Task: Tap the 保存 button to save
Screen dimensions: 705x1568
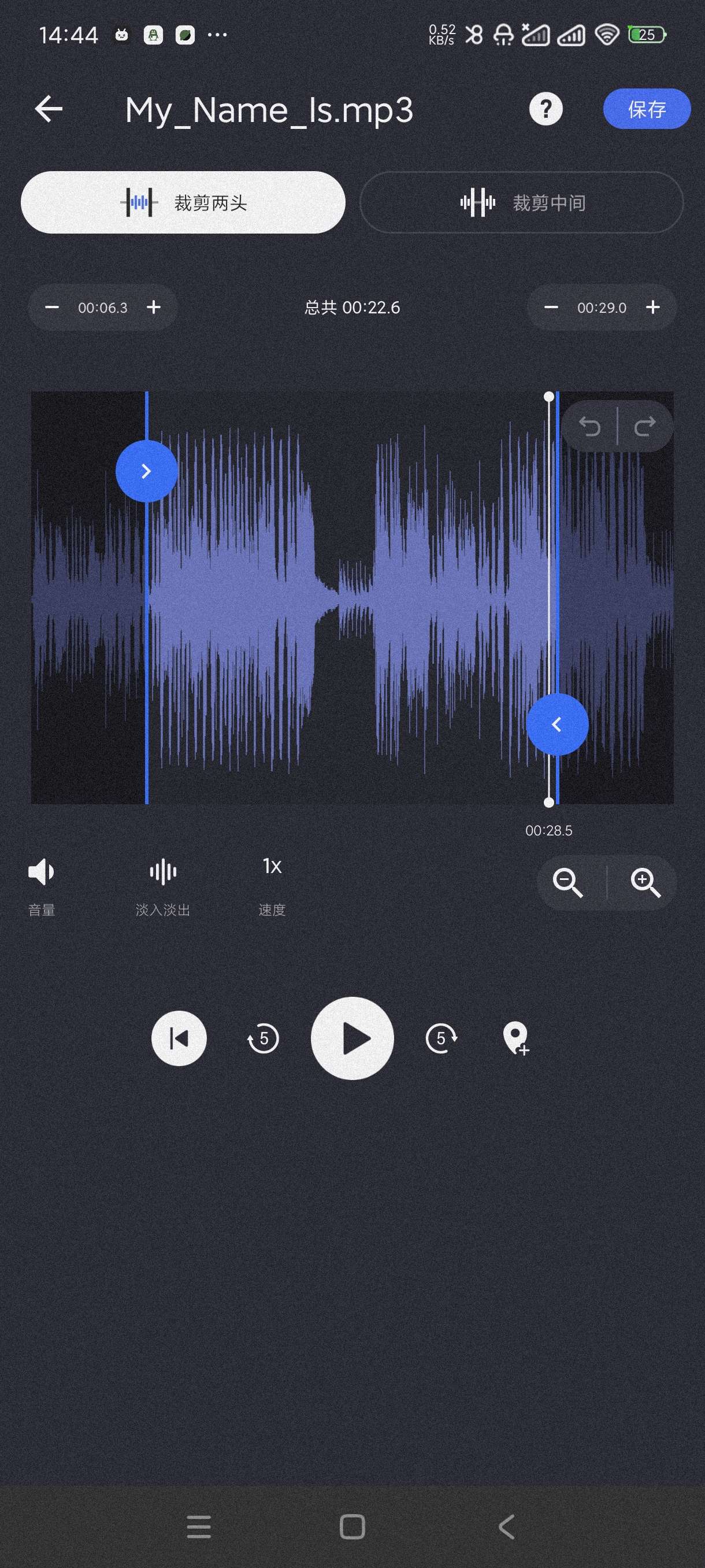Action: click(x=646, y=110)
